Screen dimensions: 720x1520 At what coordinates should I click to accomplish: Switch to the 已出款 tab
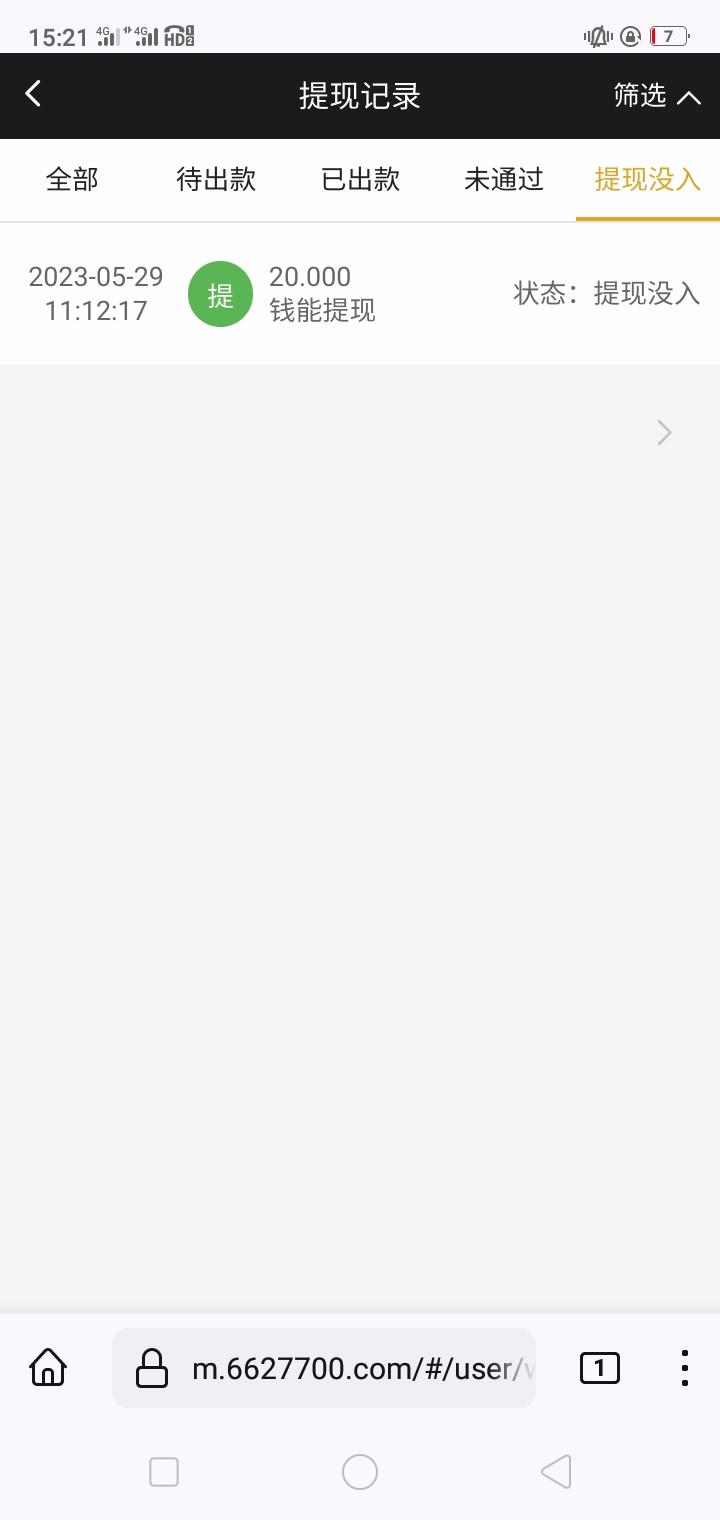(x=358, y=179)
